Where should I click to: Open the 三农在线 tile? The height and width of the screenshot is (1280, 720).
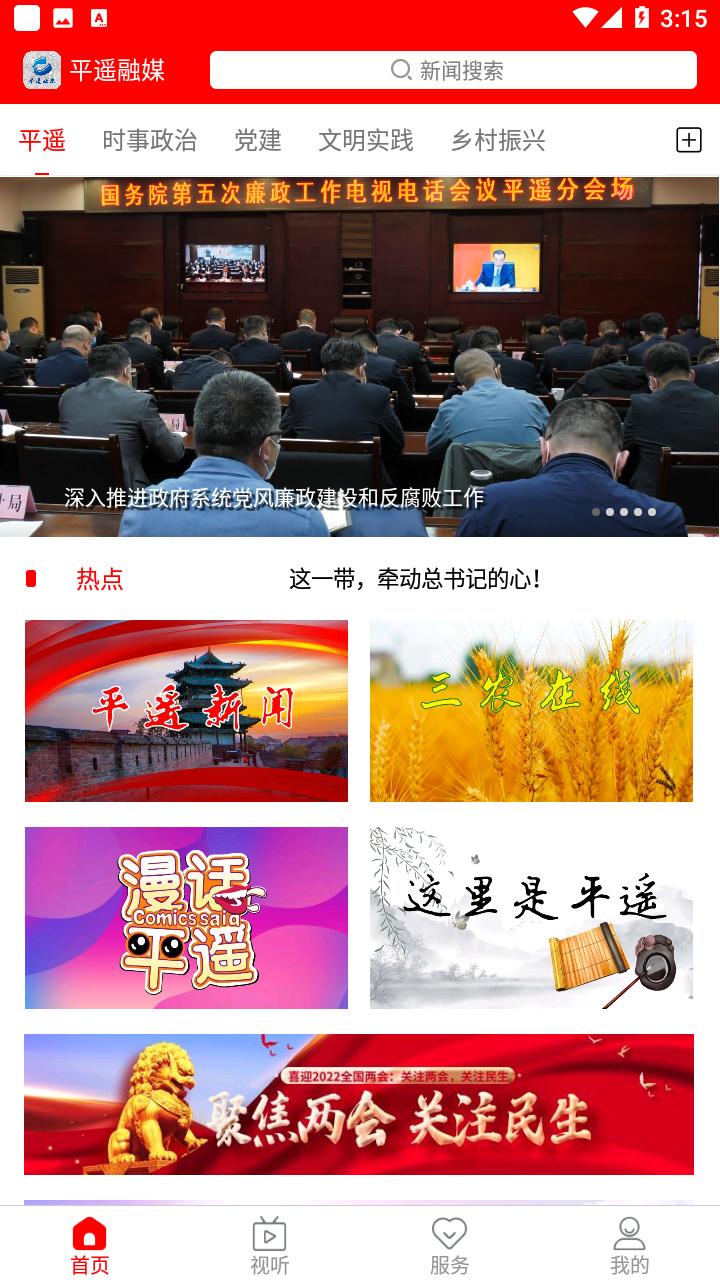(531, 711)
